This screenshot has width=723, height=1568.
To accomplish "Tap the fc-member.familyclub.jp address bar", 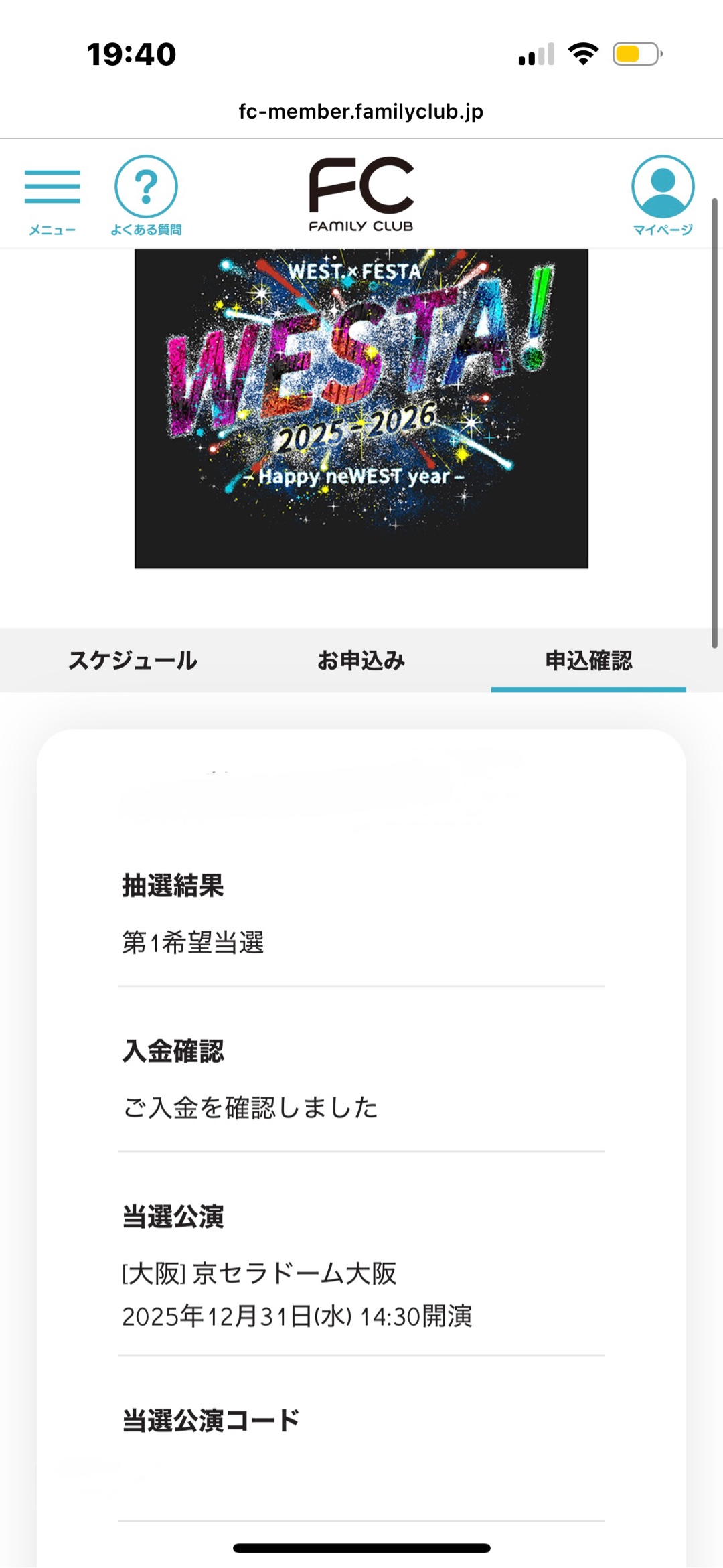I will (x=361, y=111).
